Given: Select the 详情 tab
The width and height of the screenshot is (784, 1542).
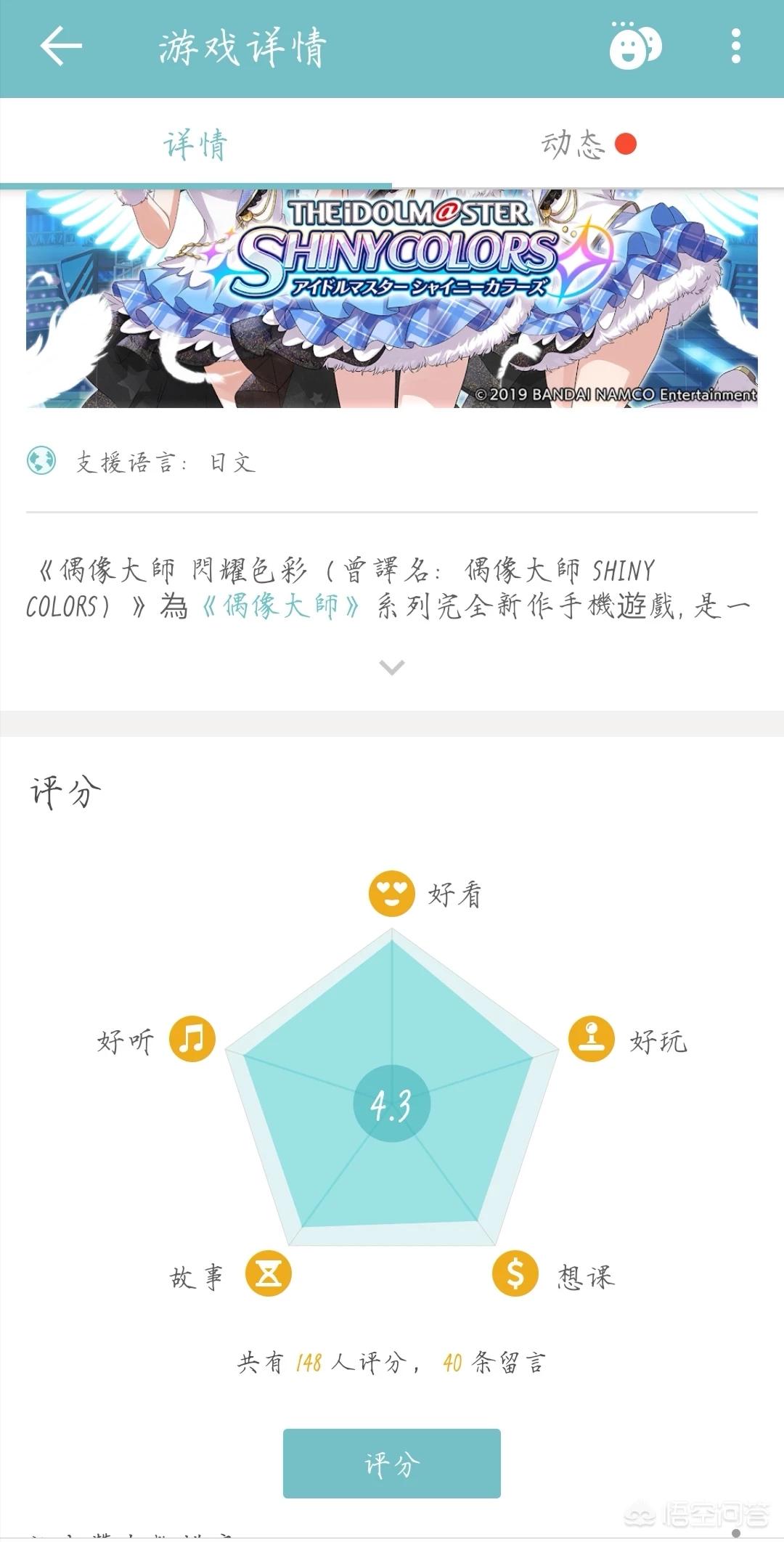Looking at the screenshot, I should pos(196,144).
